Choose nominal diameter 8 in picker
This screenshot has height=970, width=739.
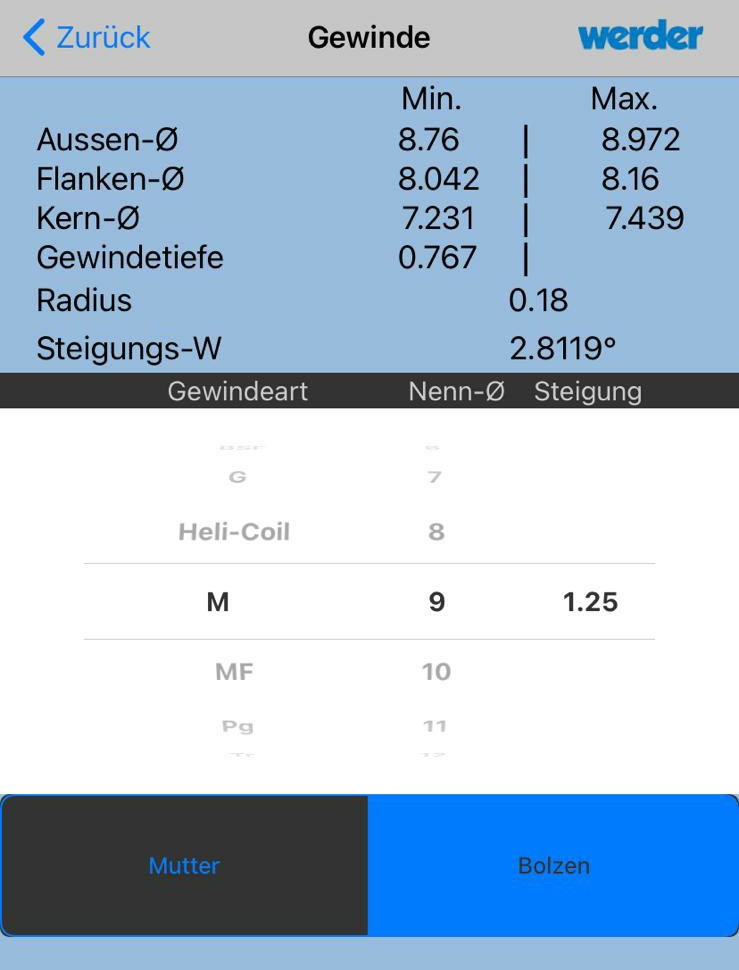(x=436, y=532)
